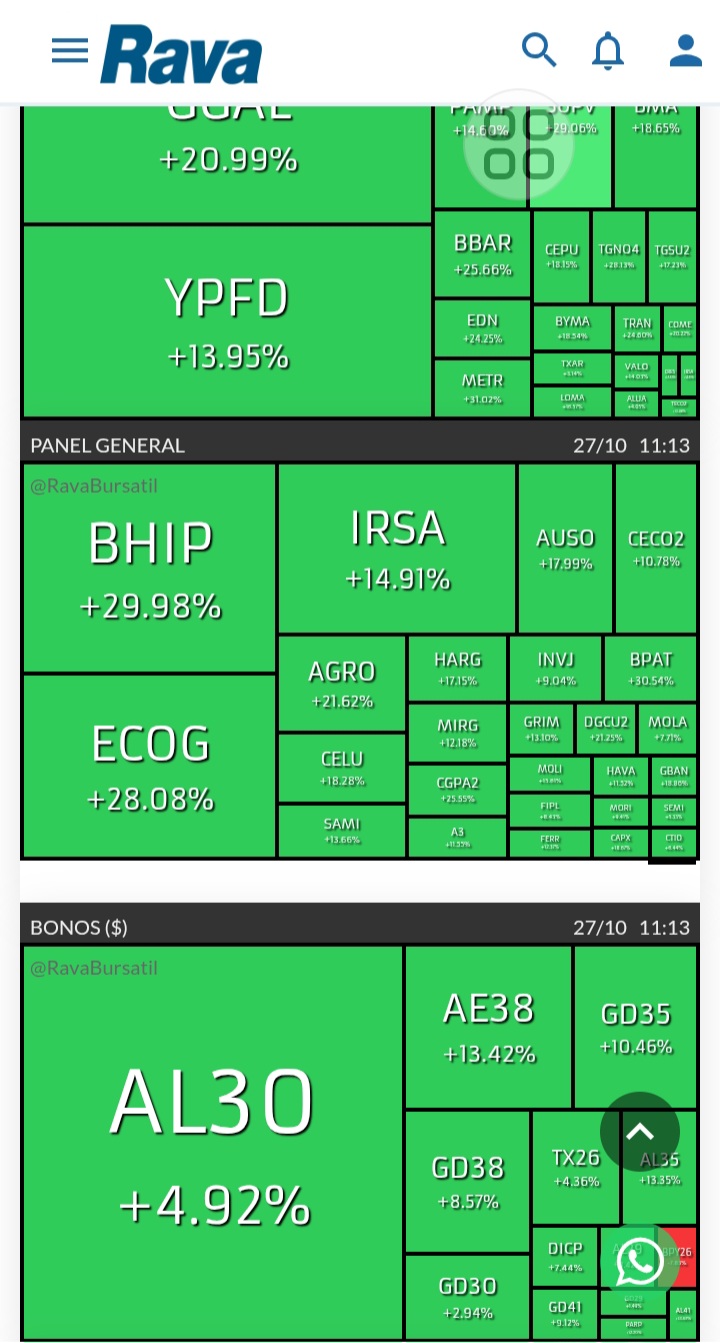720x1343 pixels.
Task: Open the GD30 bond tile
Action: (467, 1297)
